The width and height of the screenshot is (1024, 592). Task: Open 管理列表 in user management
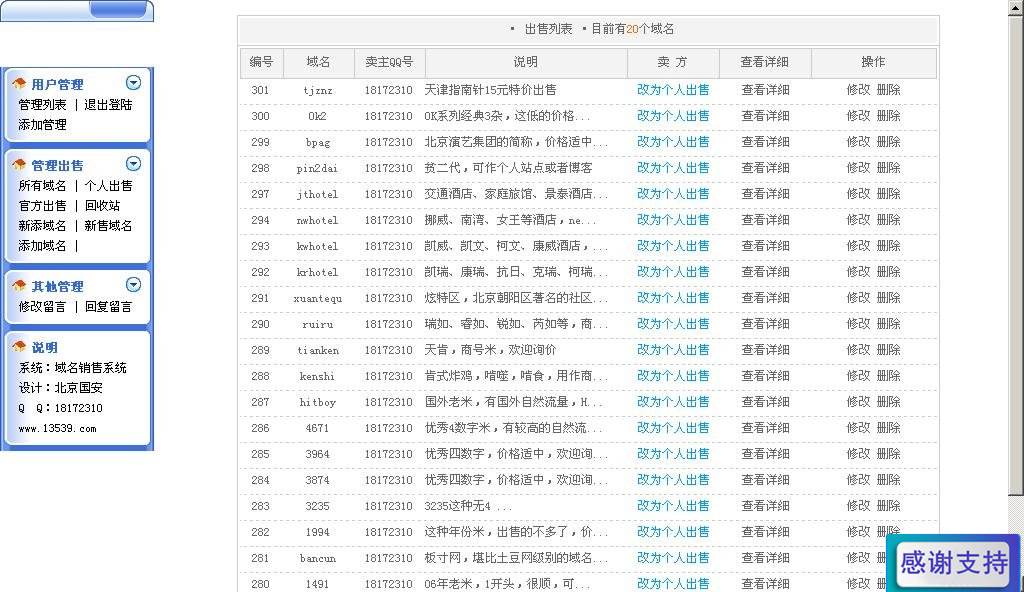click(42, 105)
